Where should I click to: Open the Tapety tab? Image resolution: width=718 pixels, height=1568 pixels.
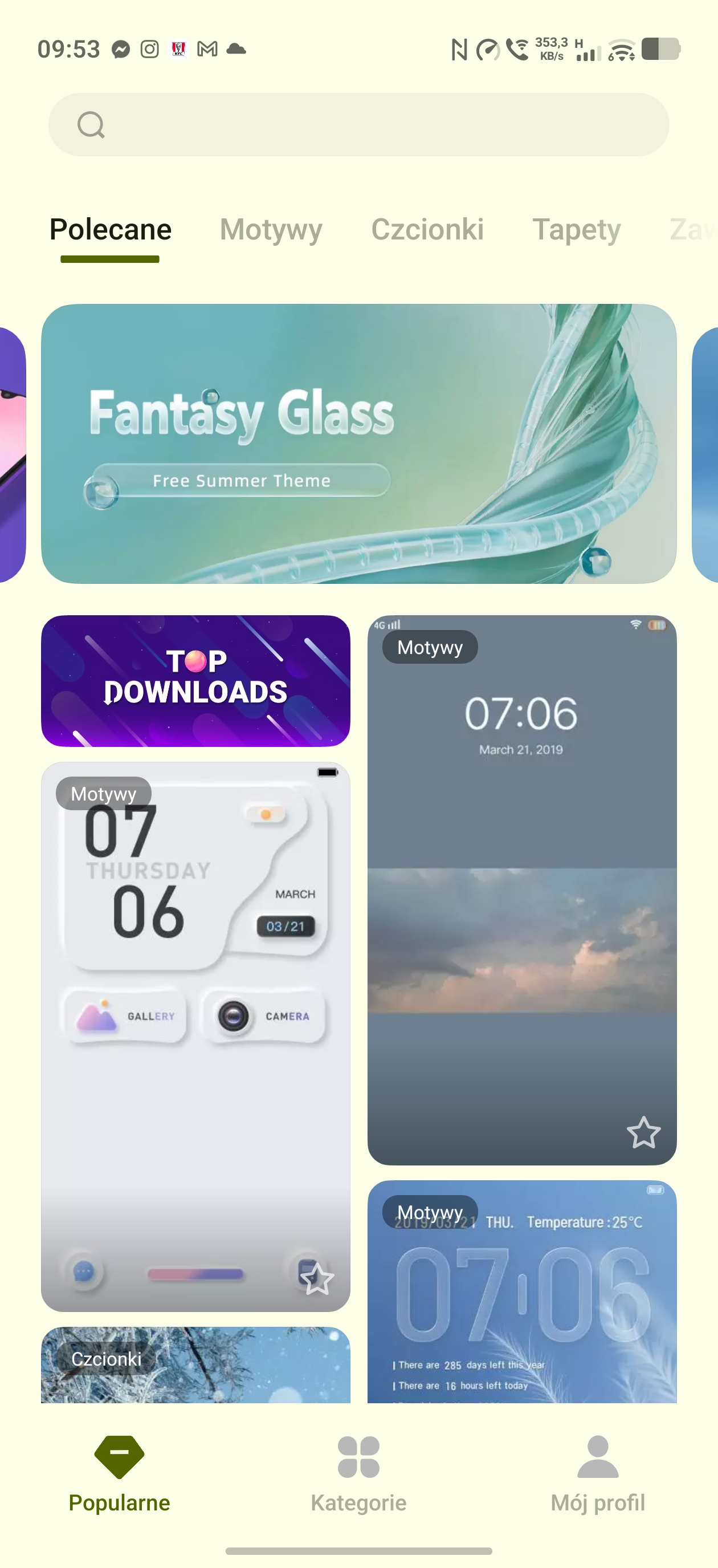pos(576,229)
